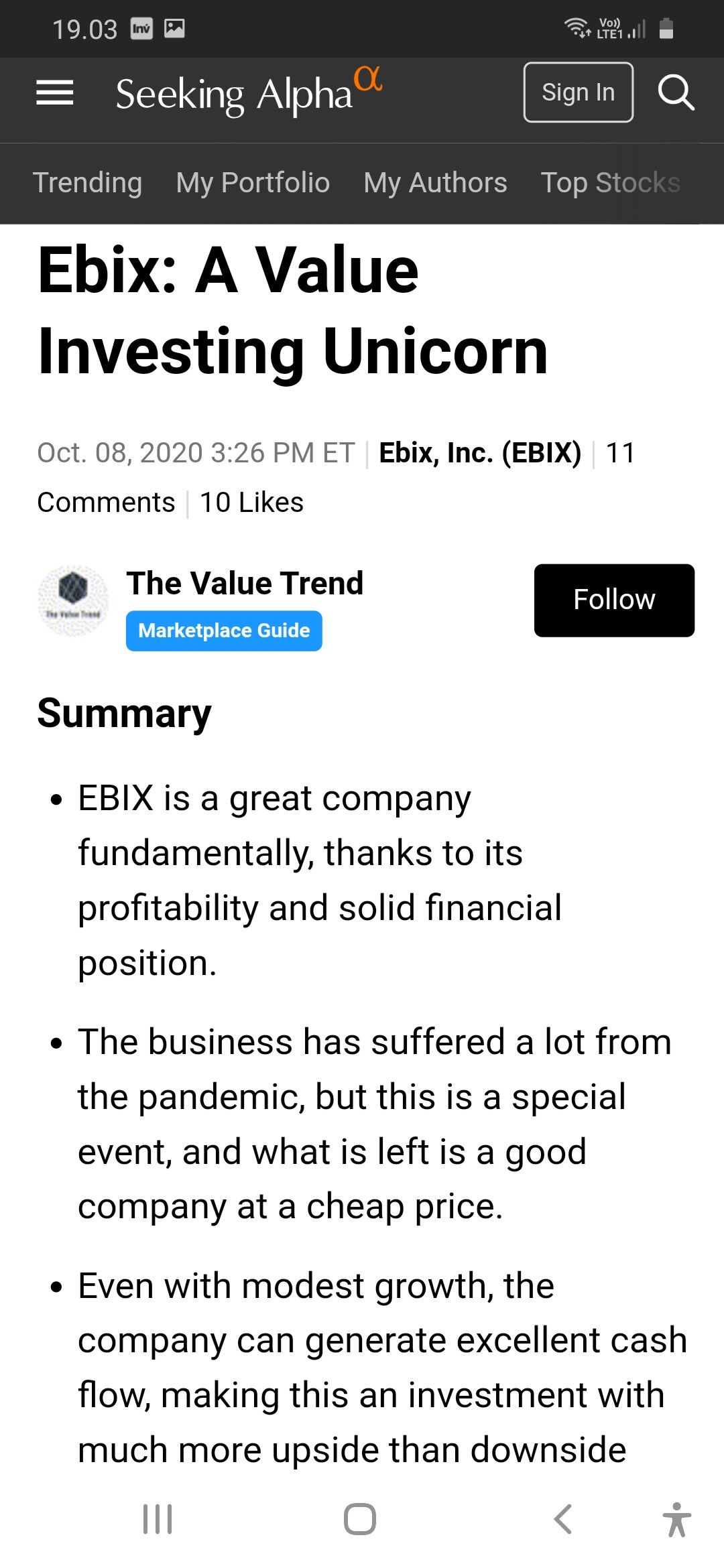724x1568 pixels.
Task: Go to My Portfolio tab
Action: point(253,182)
